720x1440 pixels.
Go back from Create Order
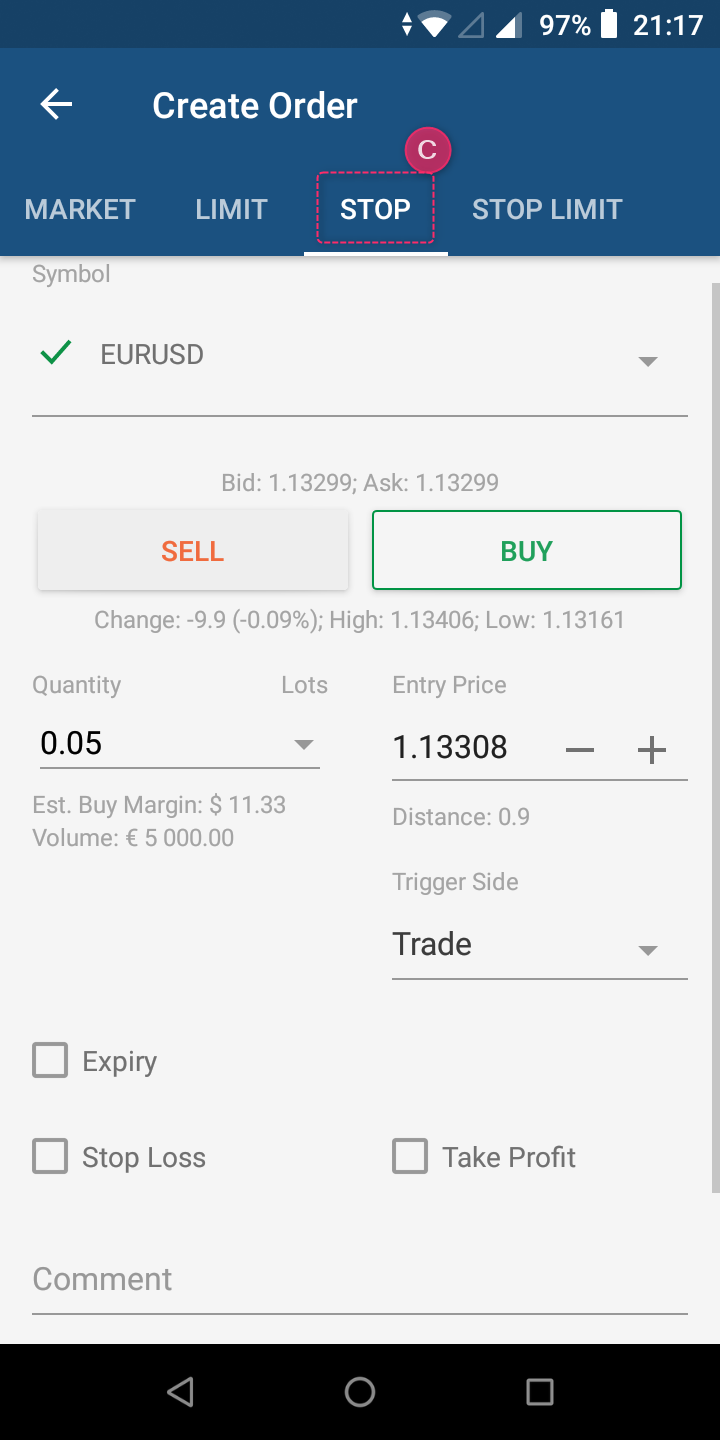tap(57, 105)
